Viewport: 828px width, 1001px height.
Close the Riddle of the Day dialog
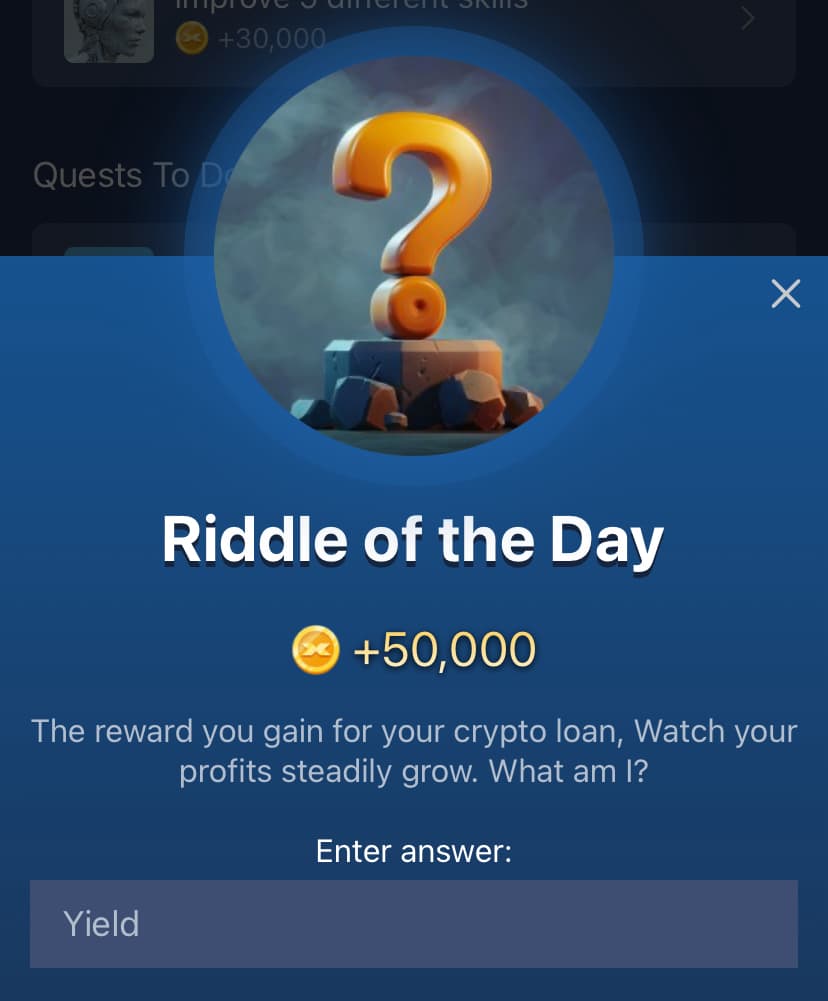point(786,294)
